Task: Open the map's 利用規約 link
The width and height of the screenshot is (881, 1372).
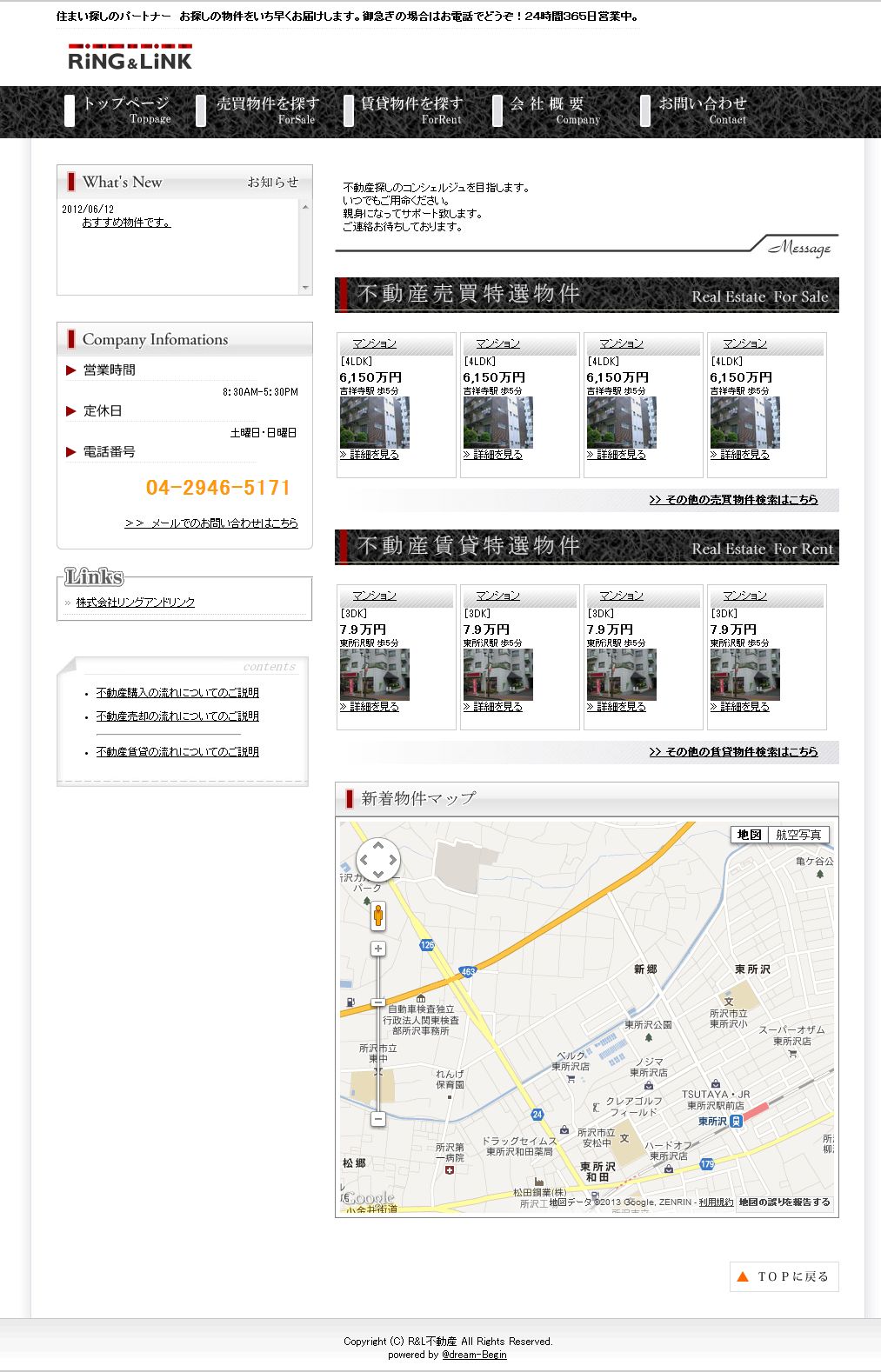Action: (x=716, y=1202)
